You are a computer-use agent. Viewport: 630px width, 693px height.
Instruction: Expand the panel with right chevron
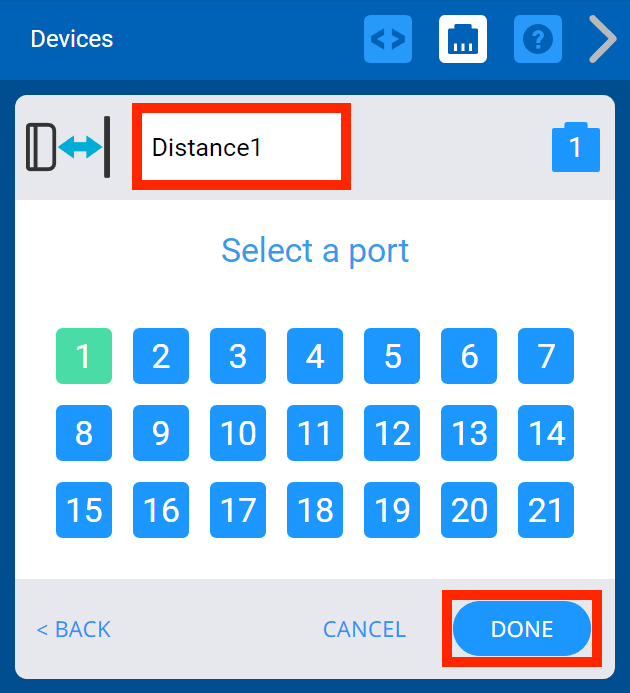602,40
